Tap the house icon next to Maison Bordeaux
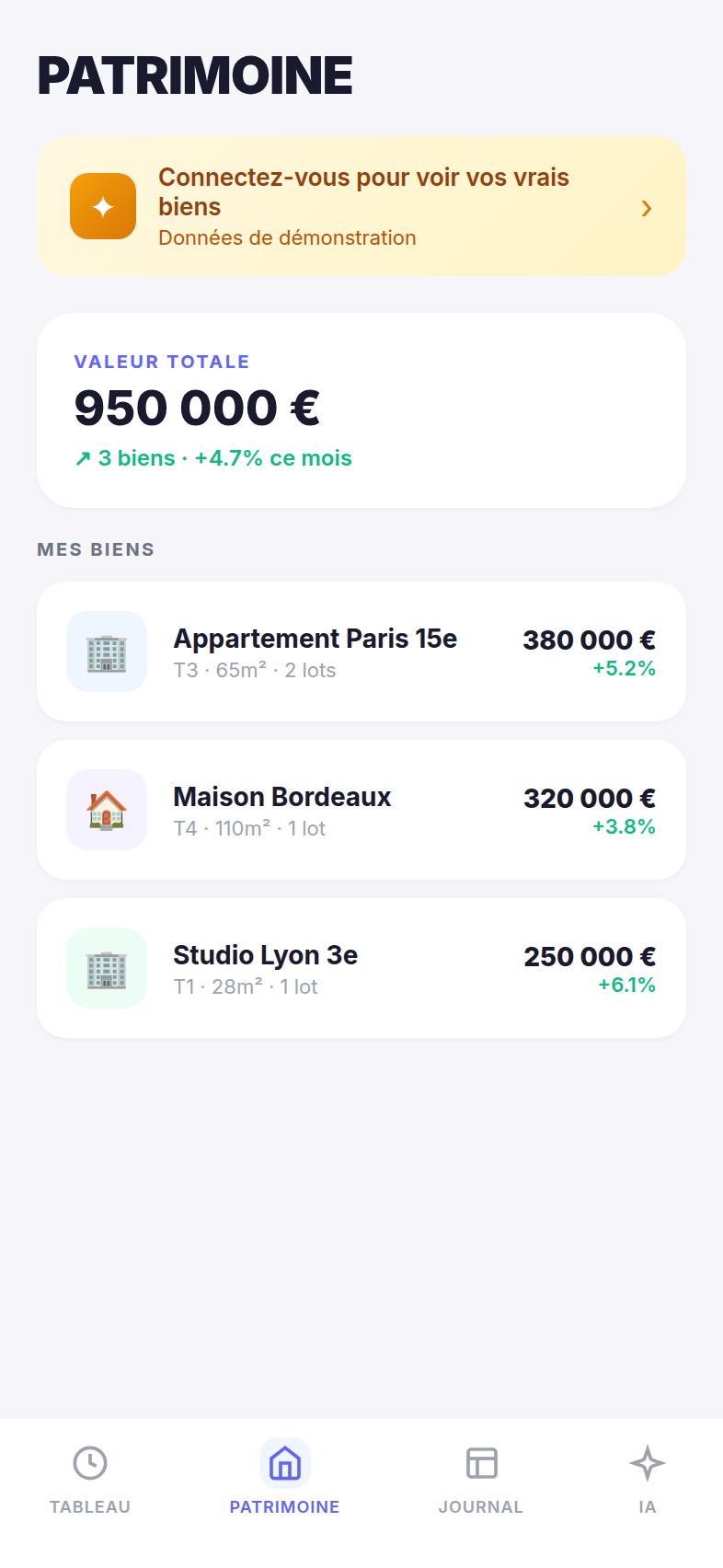The image size is (723, 1568). pos(106,809)
